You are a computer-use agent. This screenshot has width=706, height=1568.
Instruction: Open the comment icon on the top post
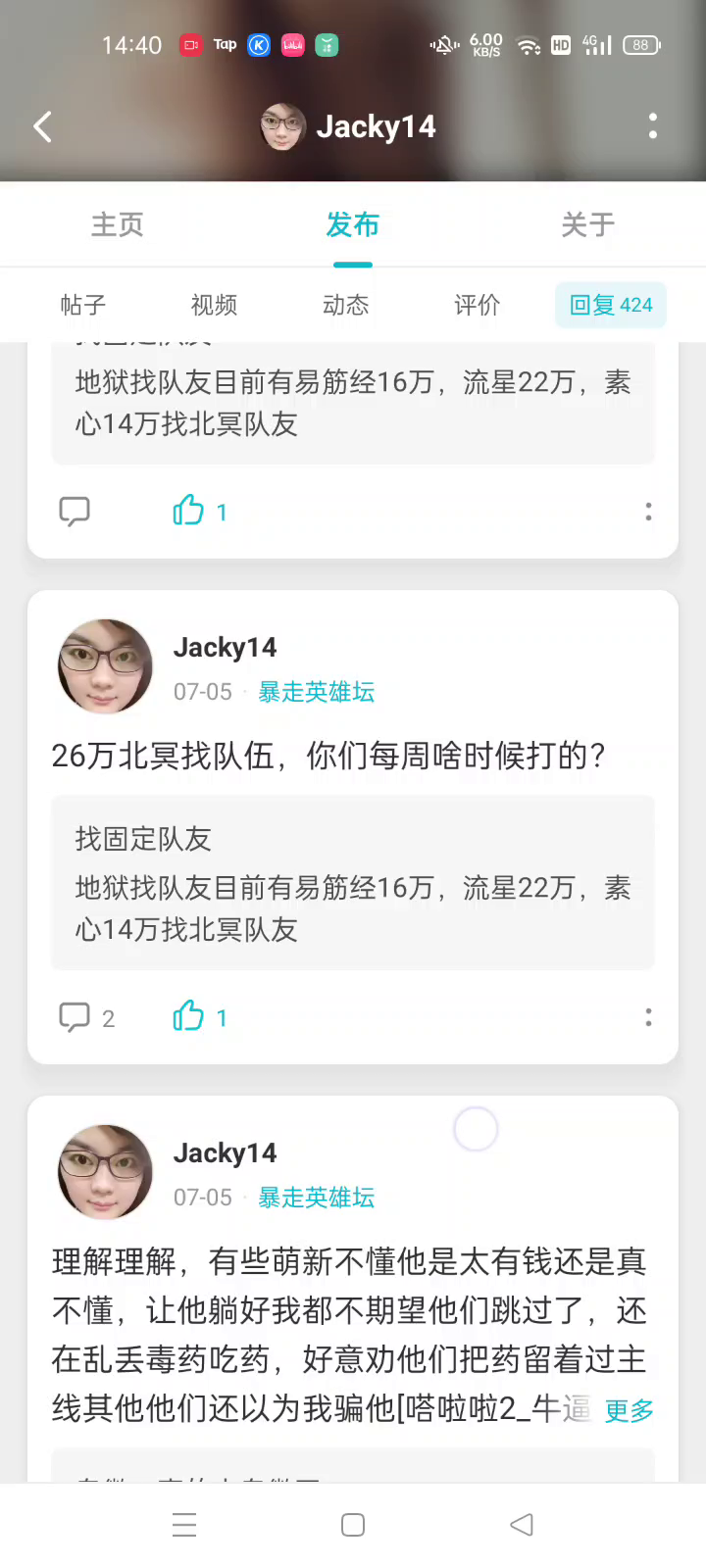pyautogui.click(x=75, y=511)
